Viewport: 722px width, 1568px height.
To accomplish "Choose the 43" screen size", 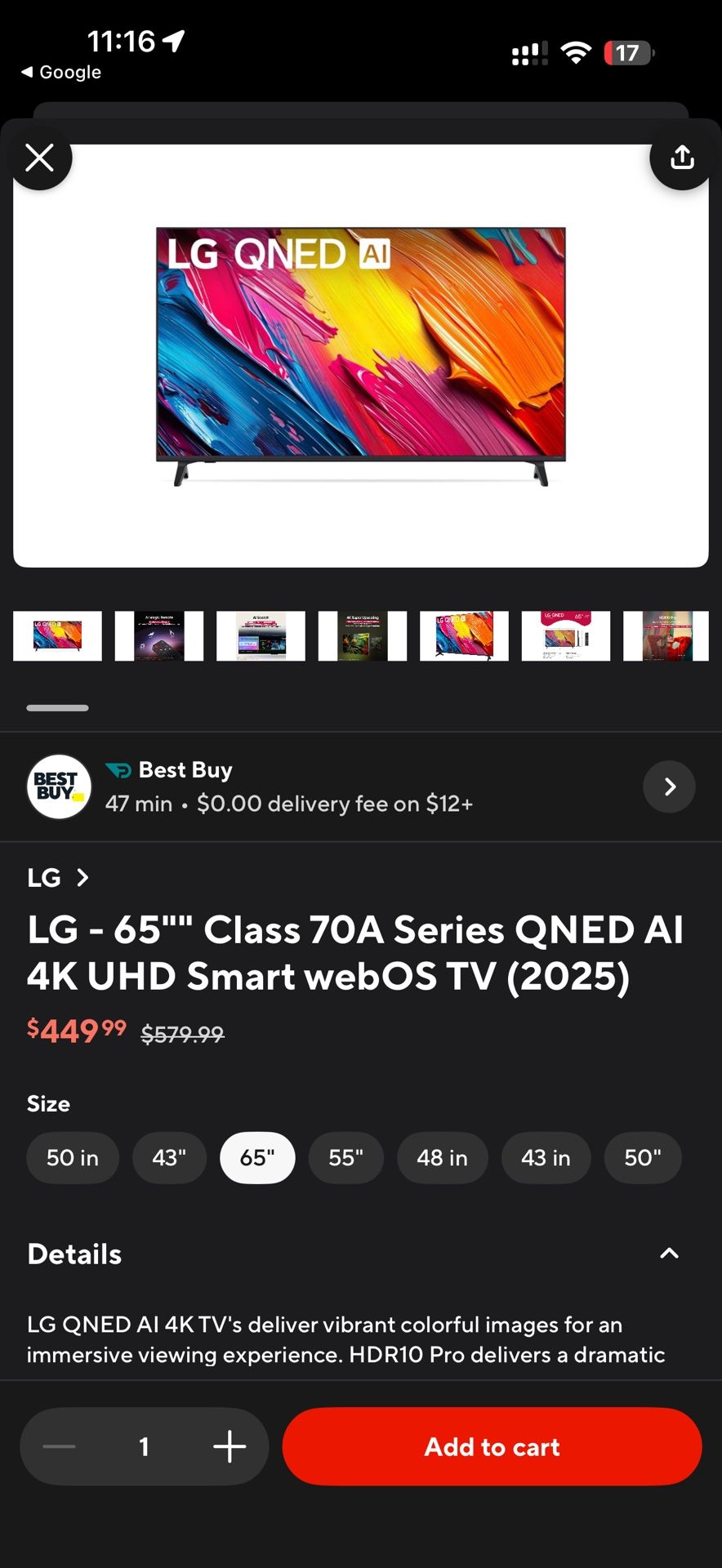I will pos(169,1157).
